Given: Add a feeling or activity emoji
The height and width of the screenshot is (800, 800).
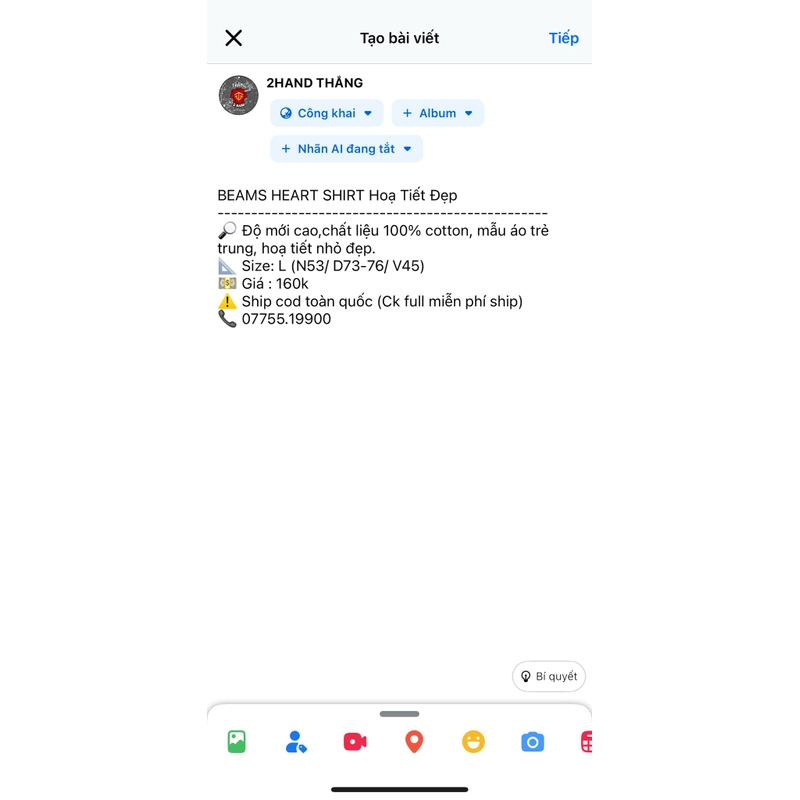Looking at the screenshot, I should [x=473, y=742].
